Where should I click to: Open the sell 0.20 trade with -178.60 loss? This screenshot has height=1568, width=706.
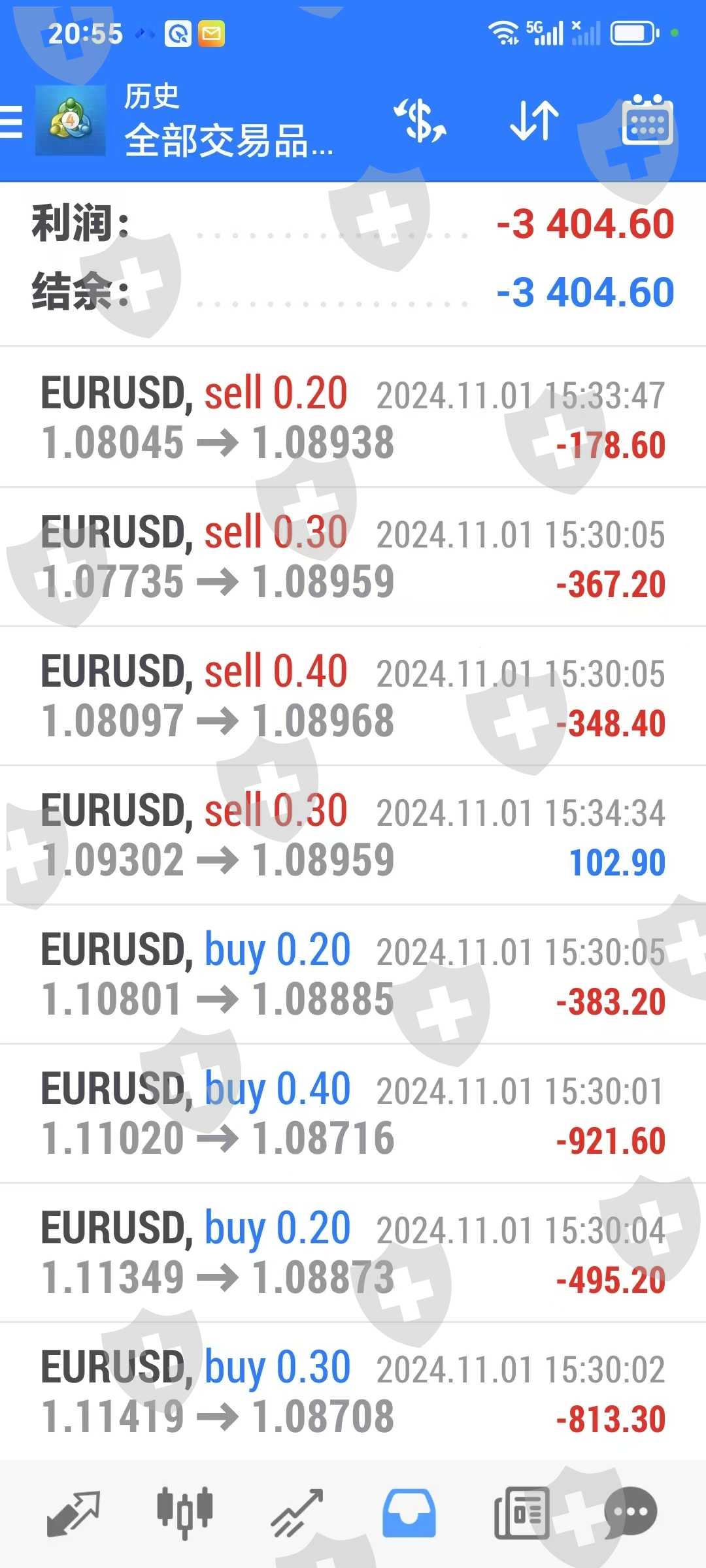tap(353, 418)
